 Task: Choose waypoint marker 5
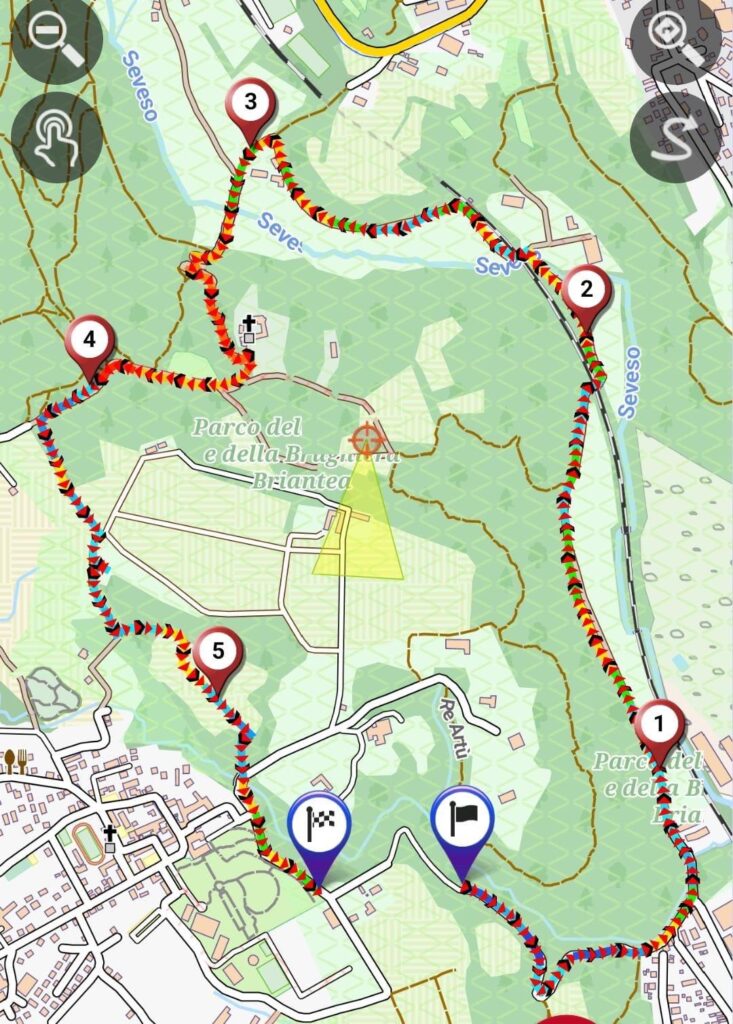pos(219,652)
